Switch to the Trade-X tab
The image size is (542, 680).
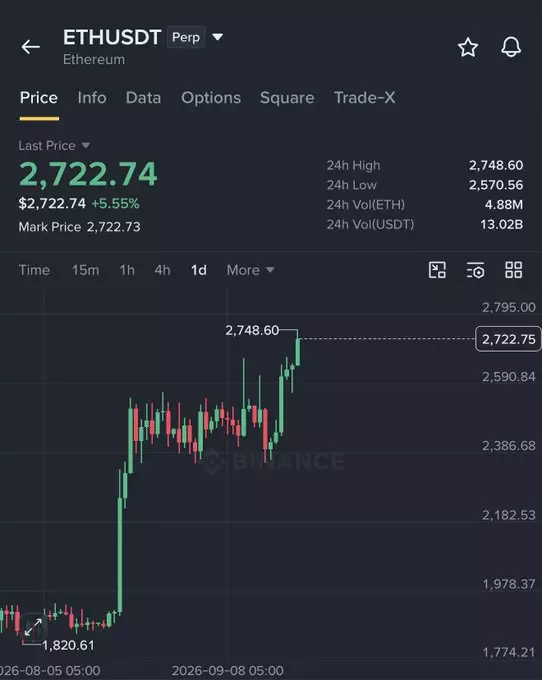(364, 98)
